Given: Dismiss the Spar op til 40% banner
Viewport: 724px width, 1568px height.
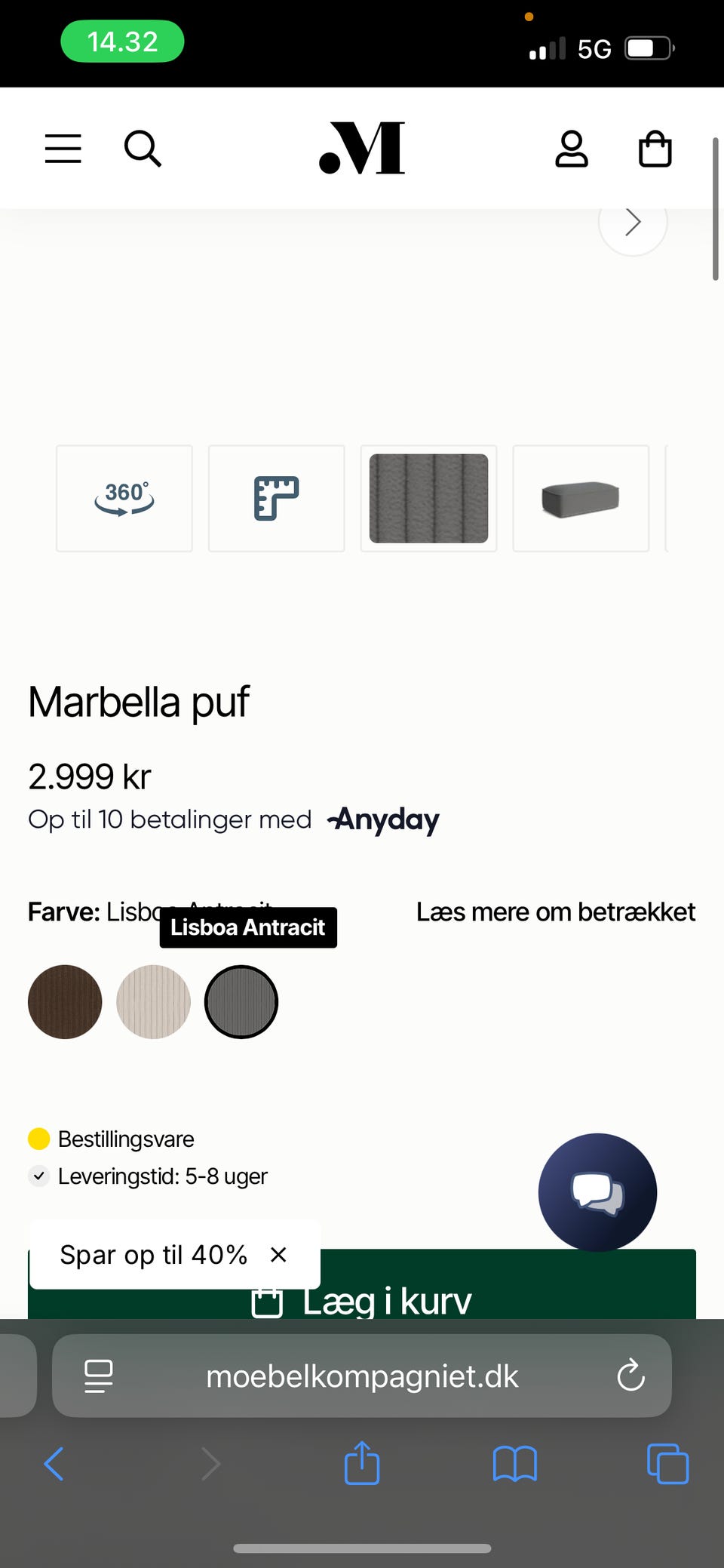Looking at the screenshot, I should [278, 1255].
